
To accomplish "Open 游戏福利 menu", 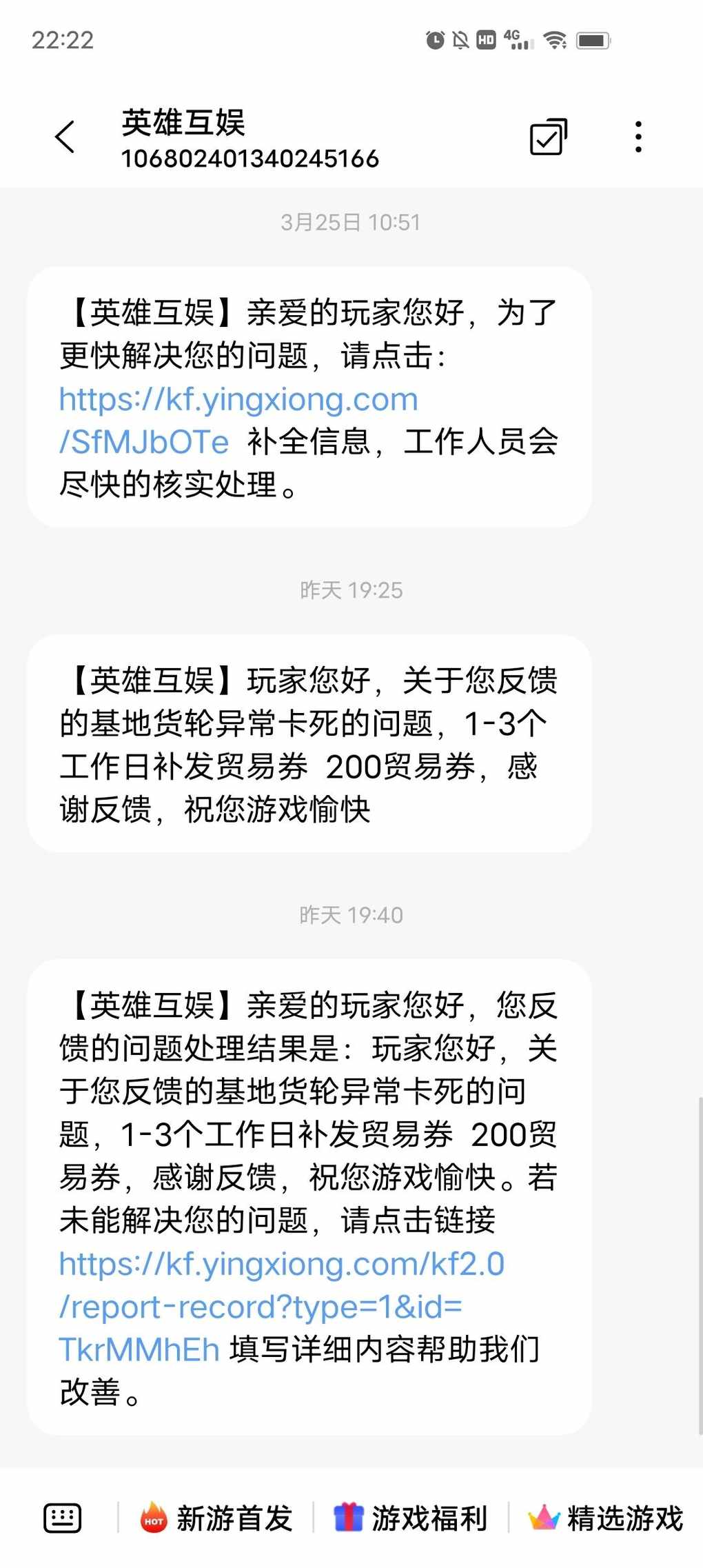I will (x=411, y=1518).
